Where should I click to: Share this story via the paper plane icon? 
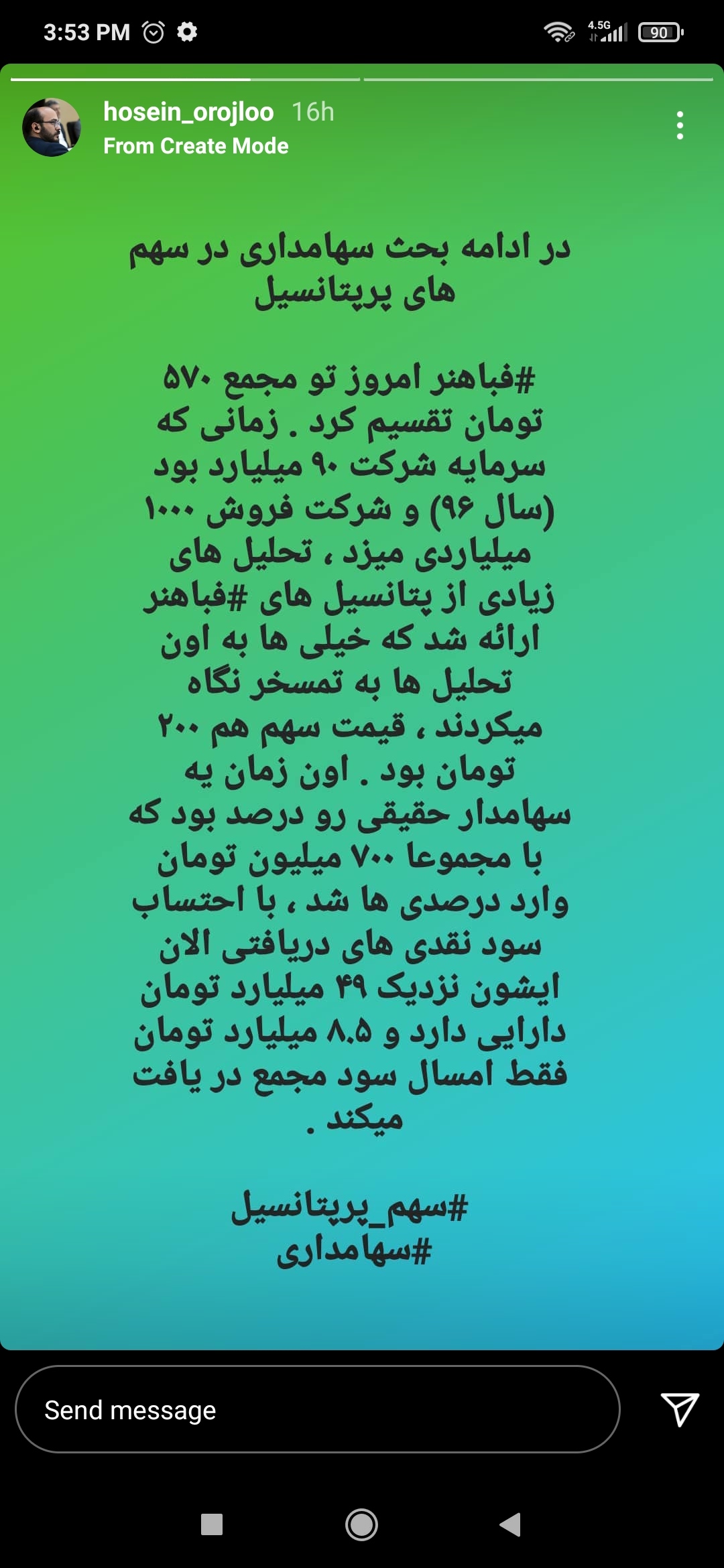(x=680, y=1409)
